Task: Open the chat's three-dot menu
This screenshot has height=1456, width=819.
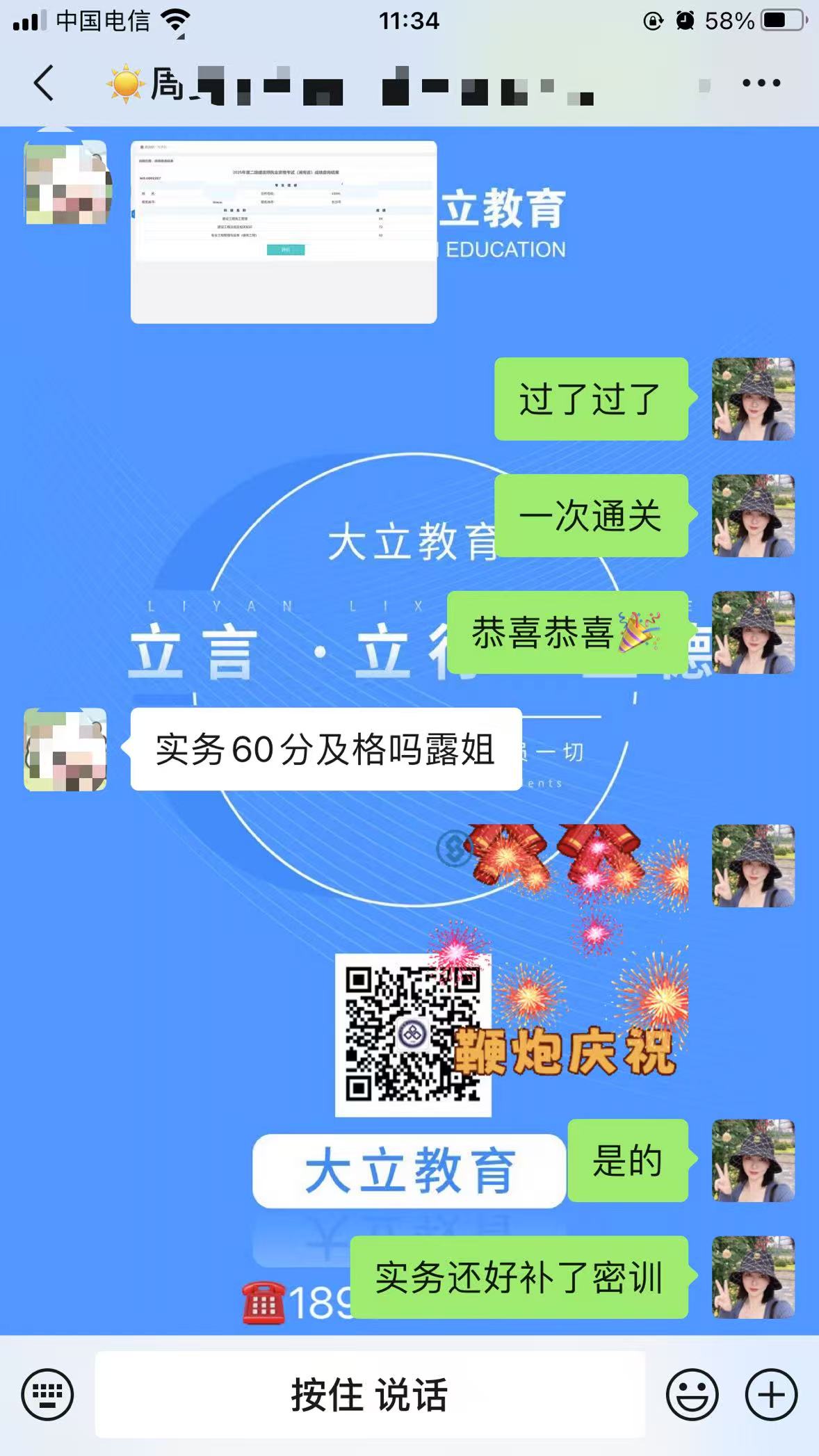Action: (761, 83)
